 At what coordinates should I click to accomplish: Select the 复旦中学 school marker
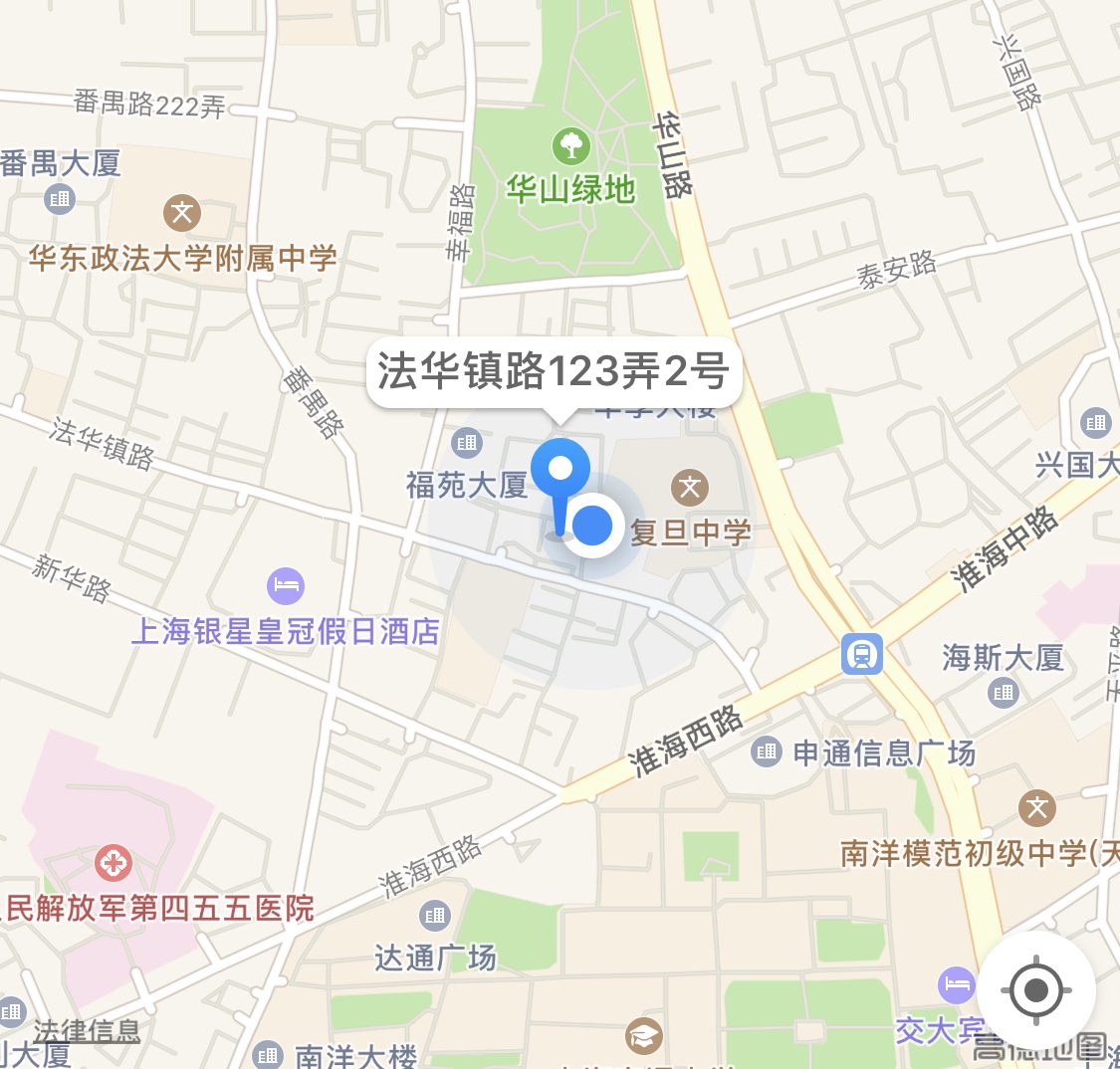[689, 488]
